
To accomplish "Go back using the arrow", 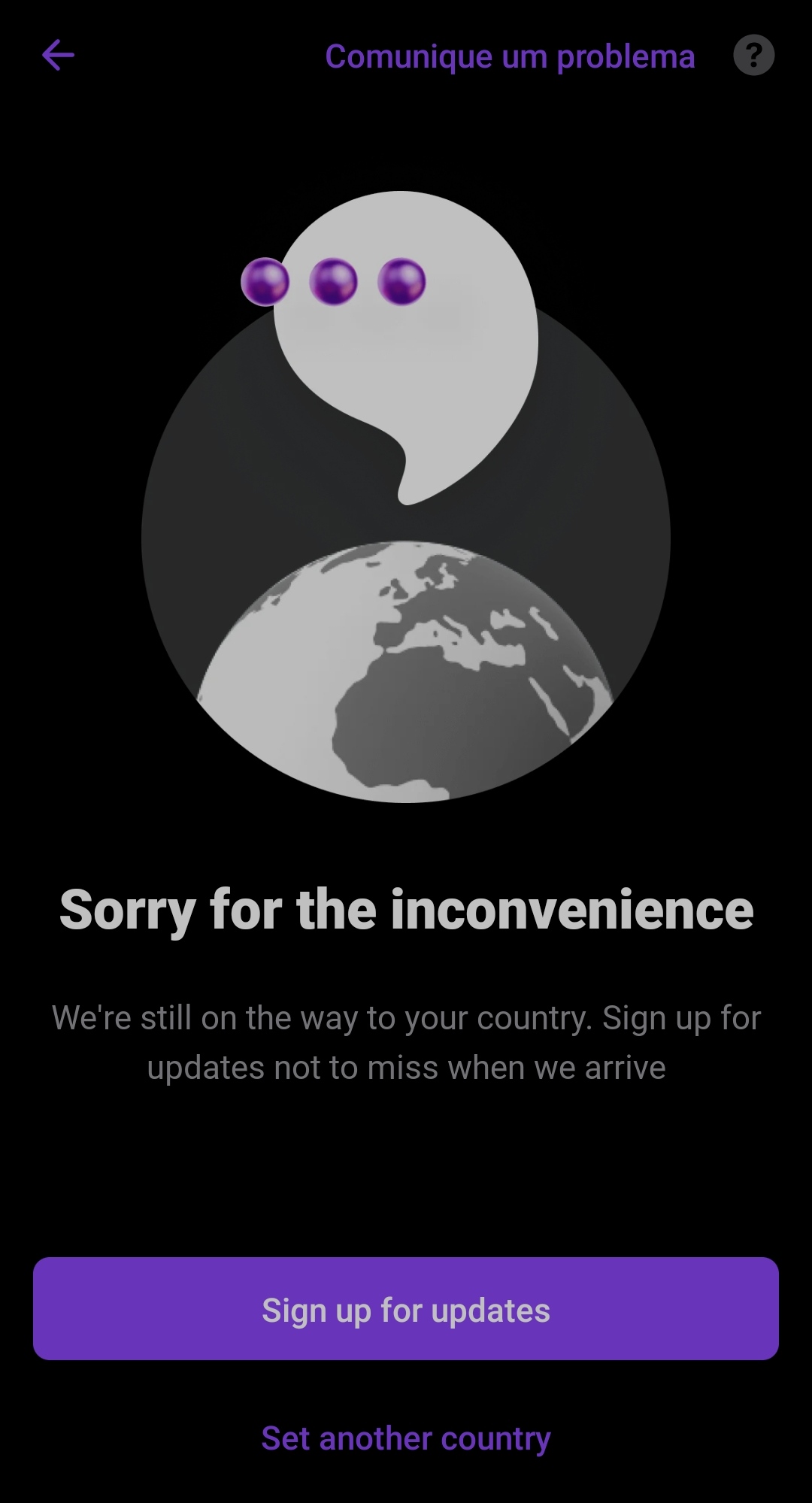I will [58, 55].
